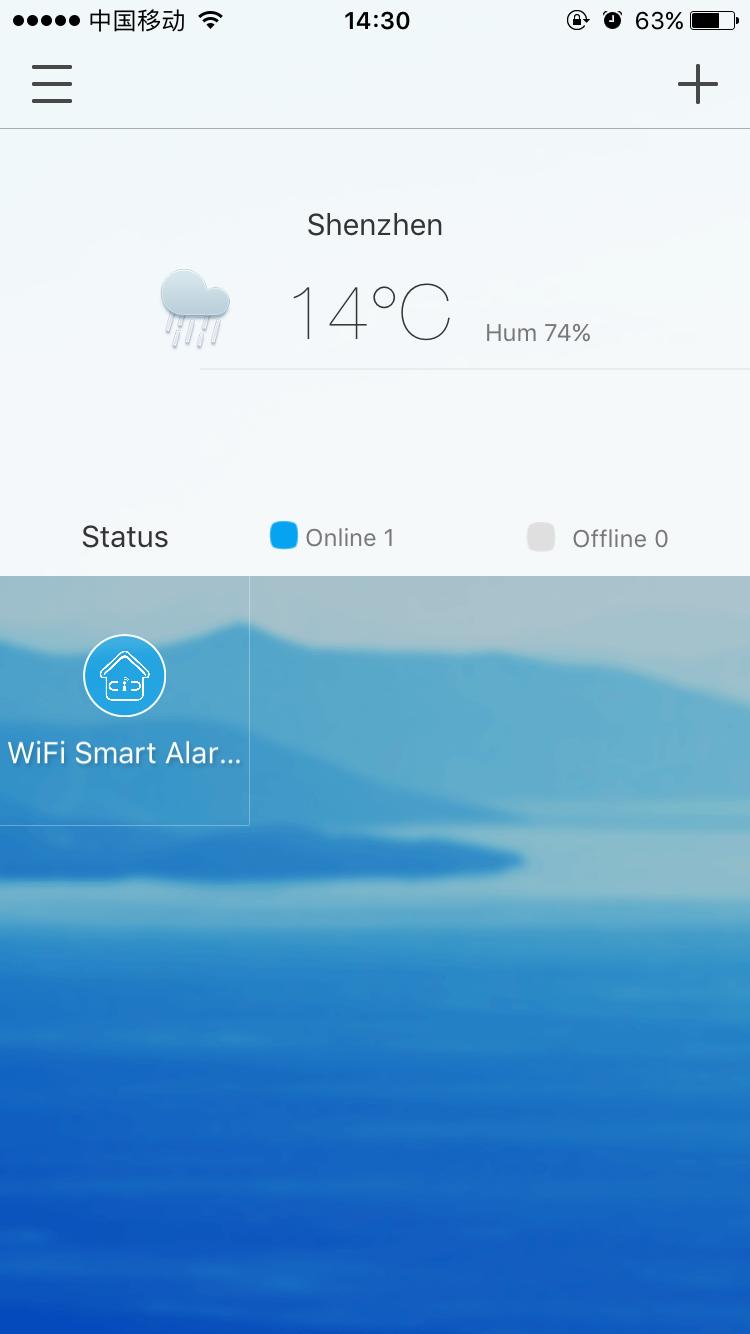Open the WiFi Smart Alarm device tile
The width and height of the screenshot is (750, 1334).
point(124,700)
